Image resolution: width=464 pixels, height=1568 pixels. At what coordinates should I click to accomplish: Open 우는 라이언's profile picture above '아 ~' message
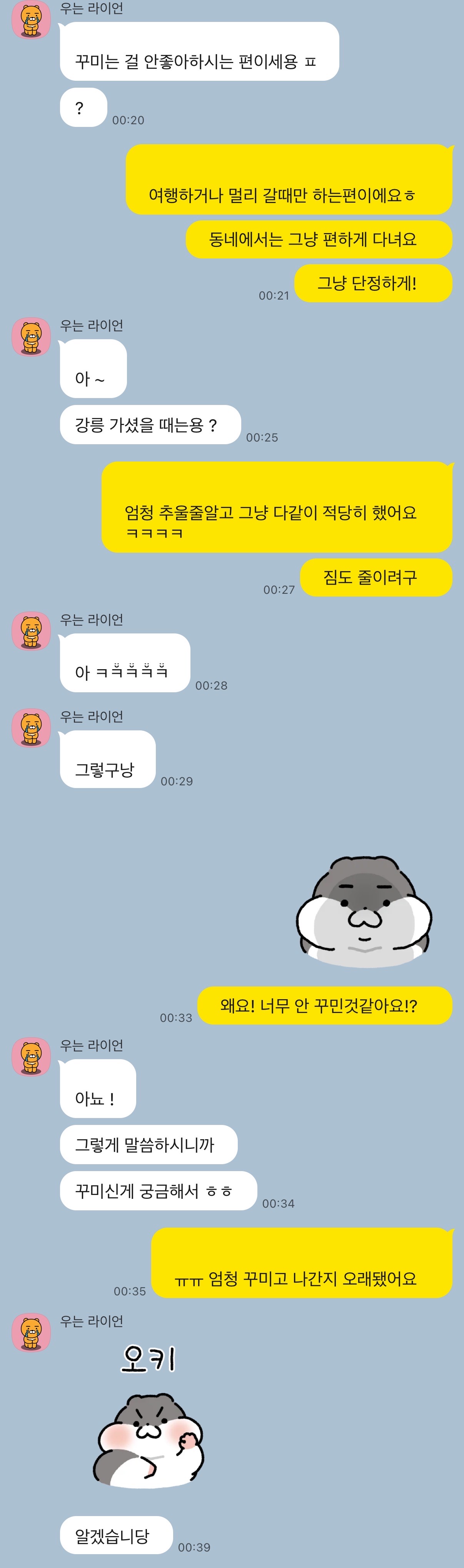(x=31, y=337)
